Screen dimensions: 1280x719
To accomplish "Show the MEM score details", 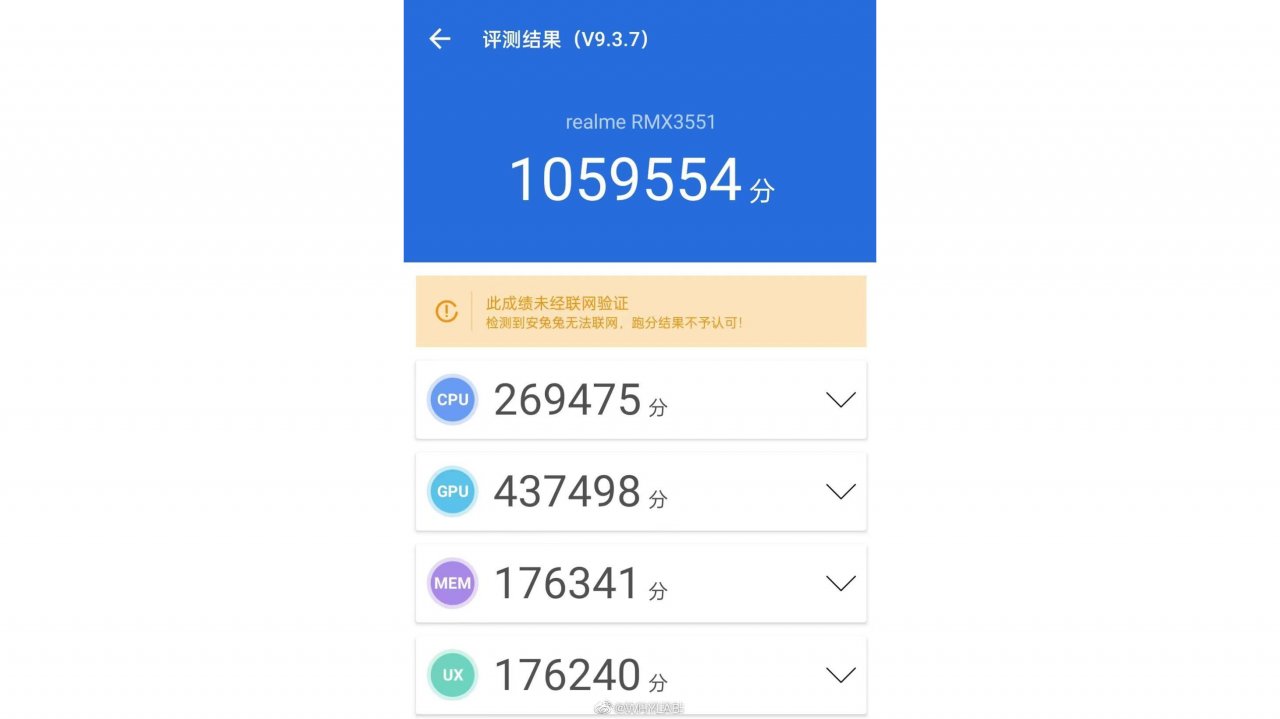I will [x=840, y=584].
